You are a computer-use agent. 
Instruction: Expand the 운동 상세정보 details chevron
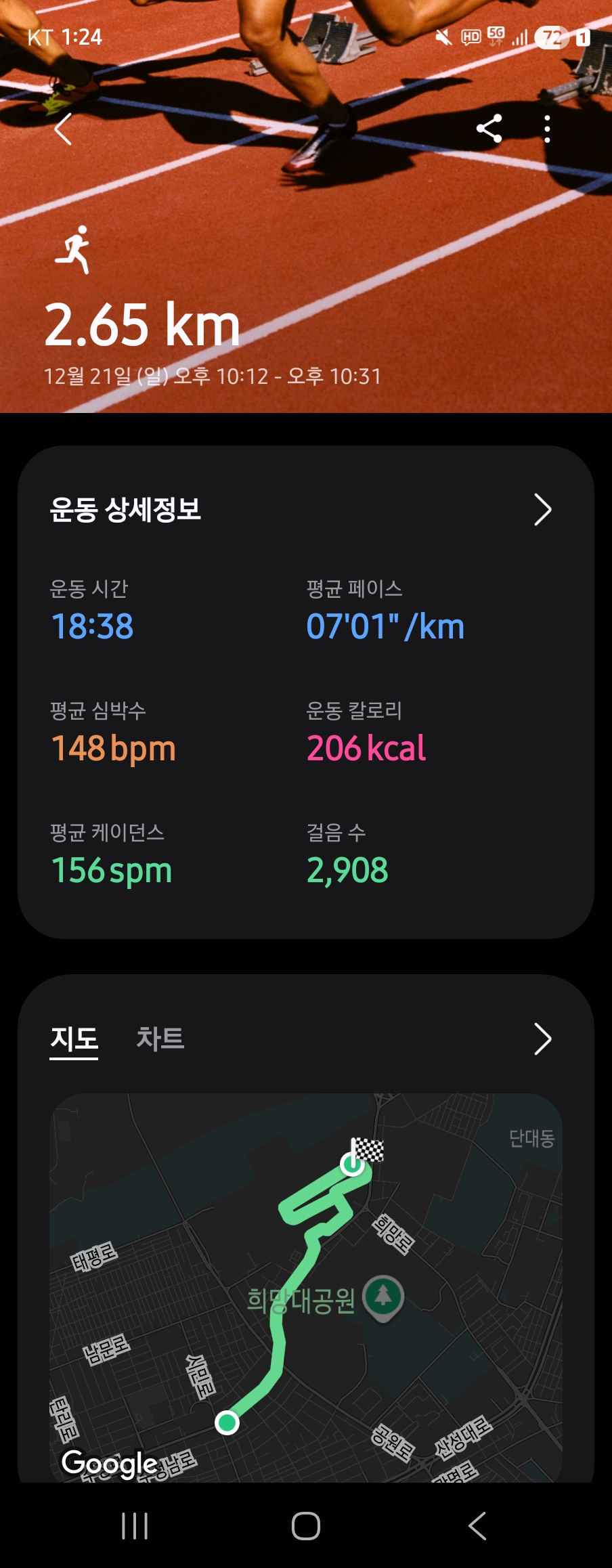point(542,510)
